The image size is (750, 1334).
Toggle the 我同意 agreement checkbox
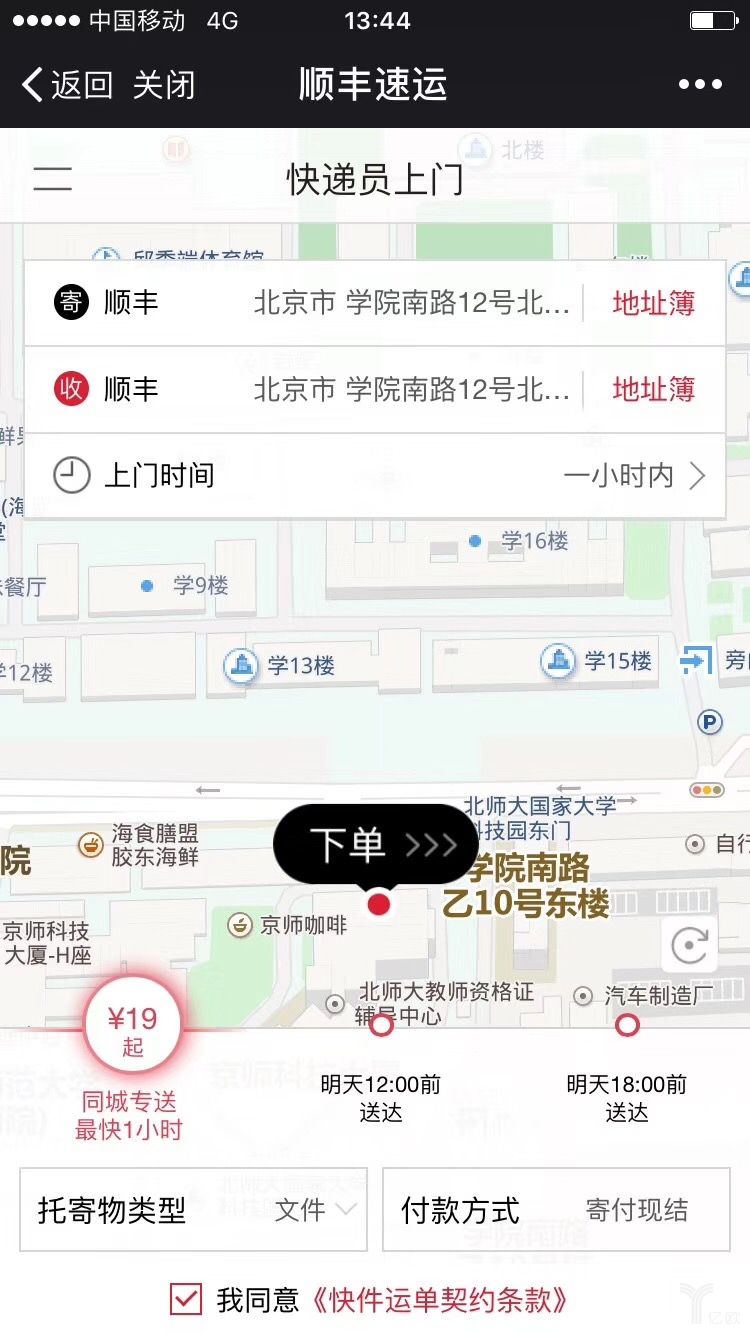(x=186, y=1299)
